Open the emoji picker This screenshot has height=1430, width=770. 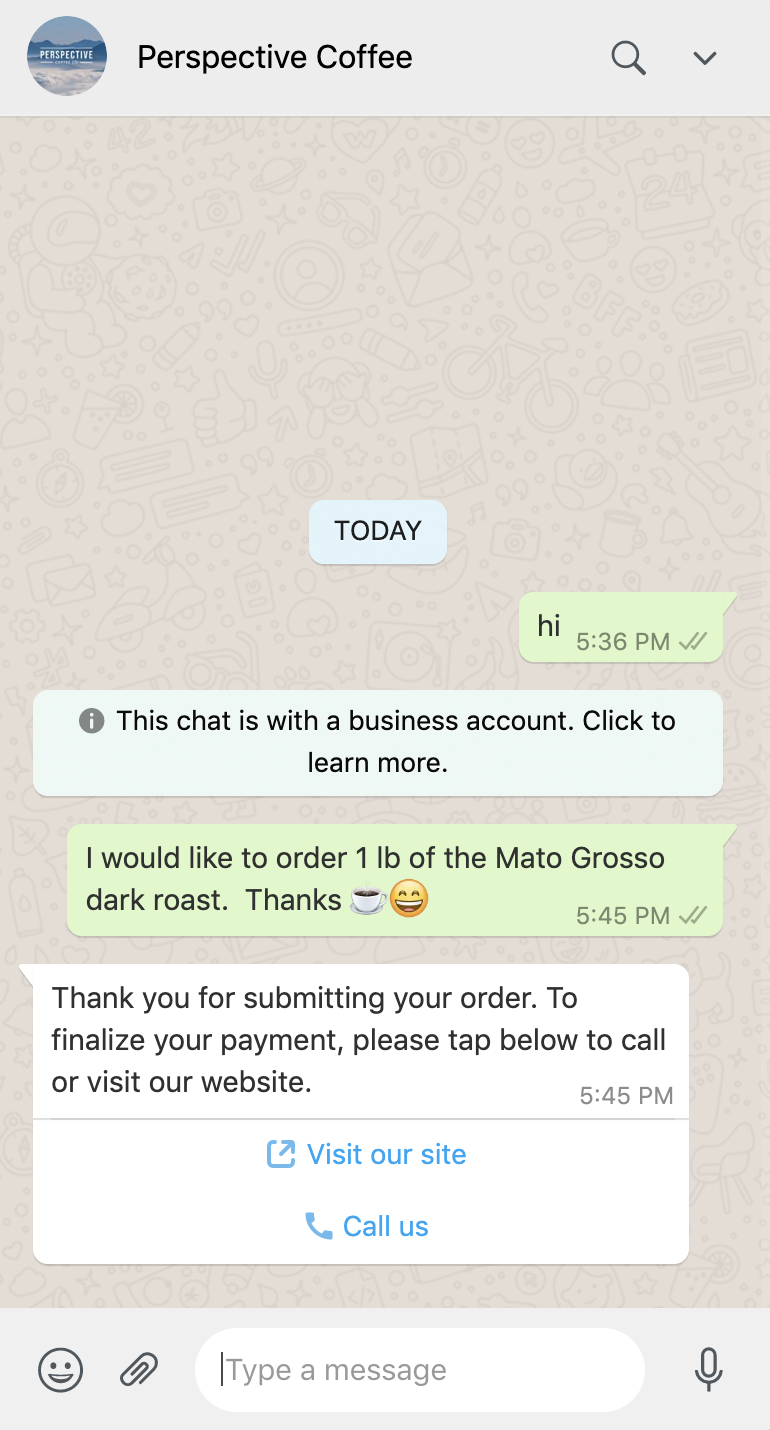point(60,1370)
